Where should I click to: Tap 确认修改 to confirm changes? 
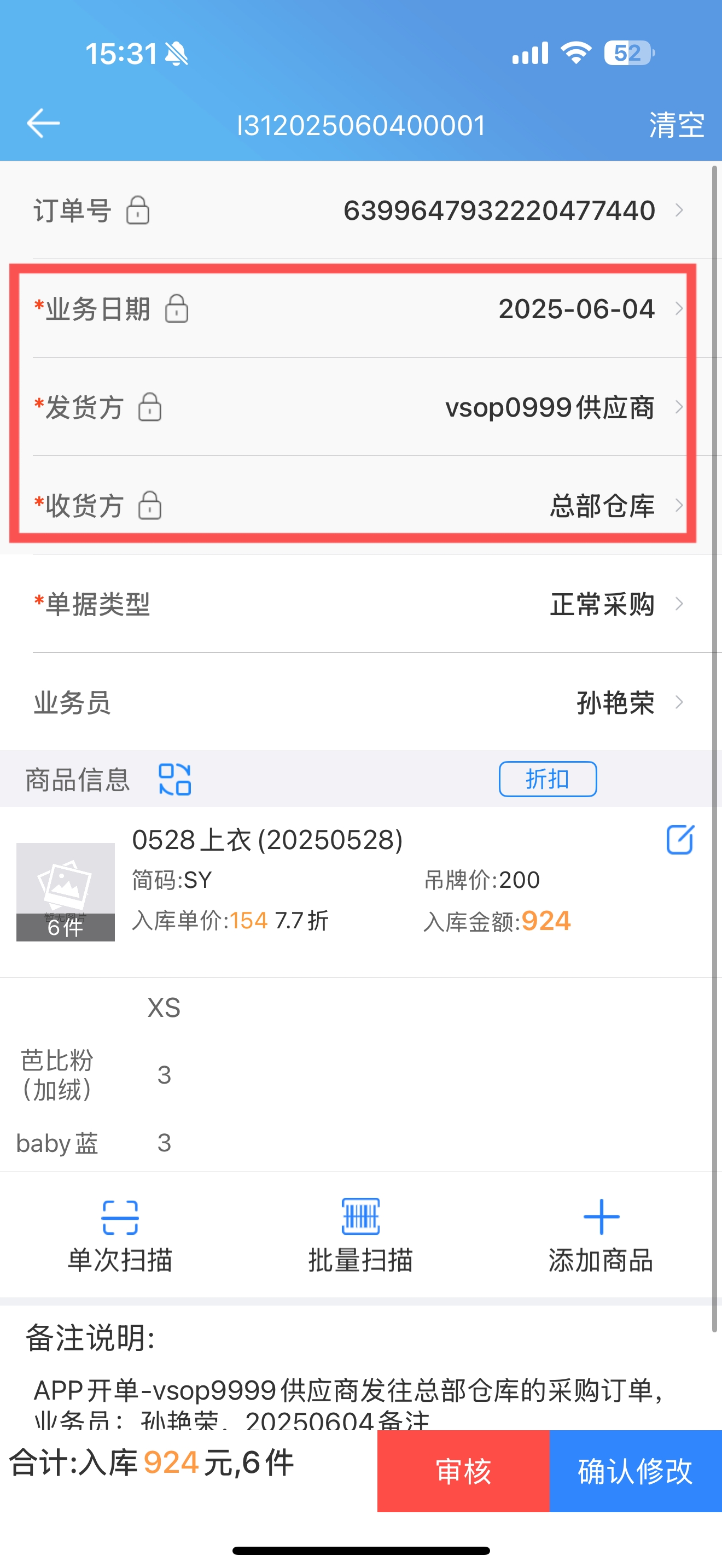[x=636, y=1471]
